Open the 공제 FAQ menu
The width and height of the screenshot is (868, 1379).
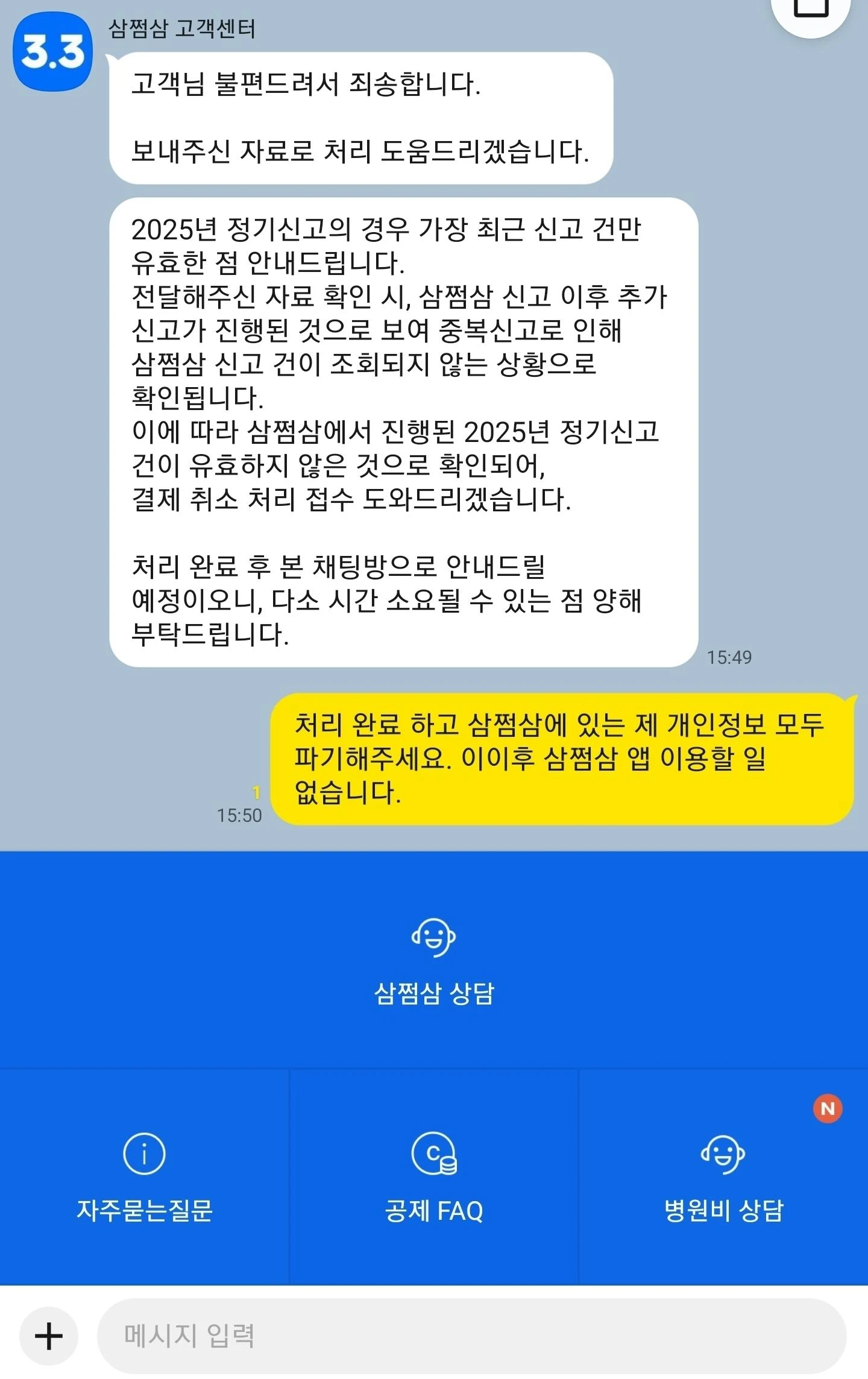pyautogui.click(x=434, y=1178)
